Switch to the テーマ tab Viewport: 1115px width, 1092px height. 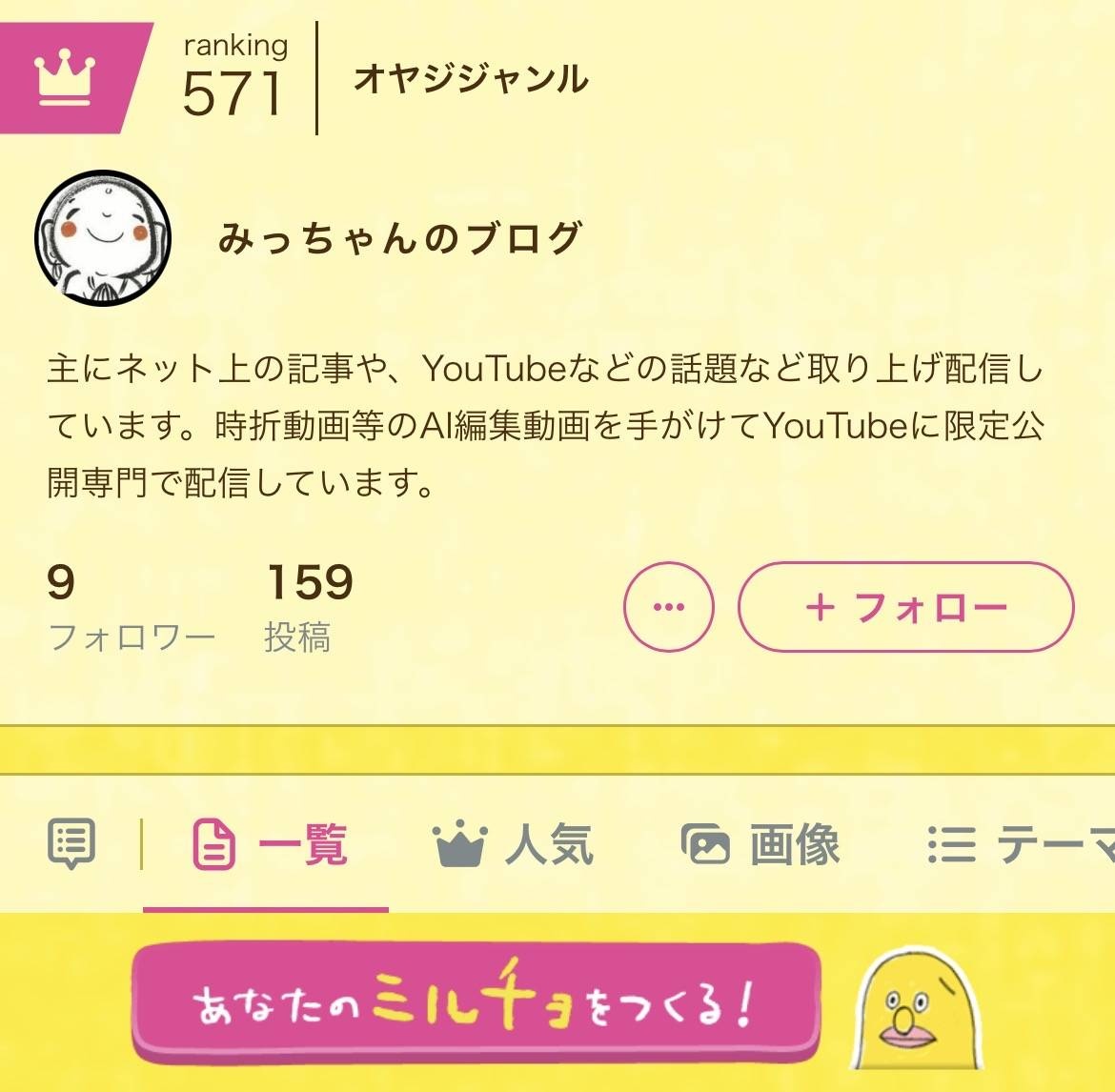[x=1020, y=844]
